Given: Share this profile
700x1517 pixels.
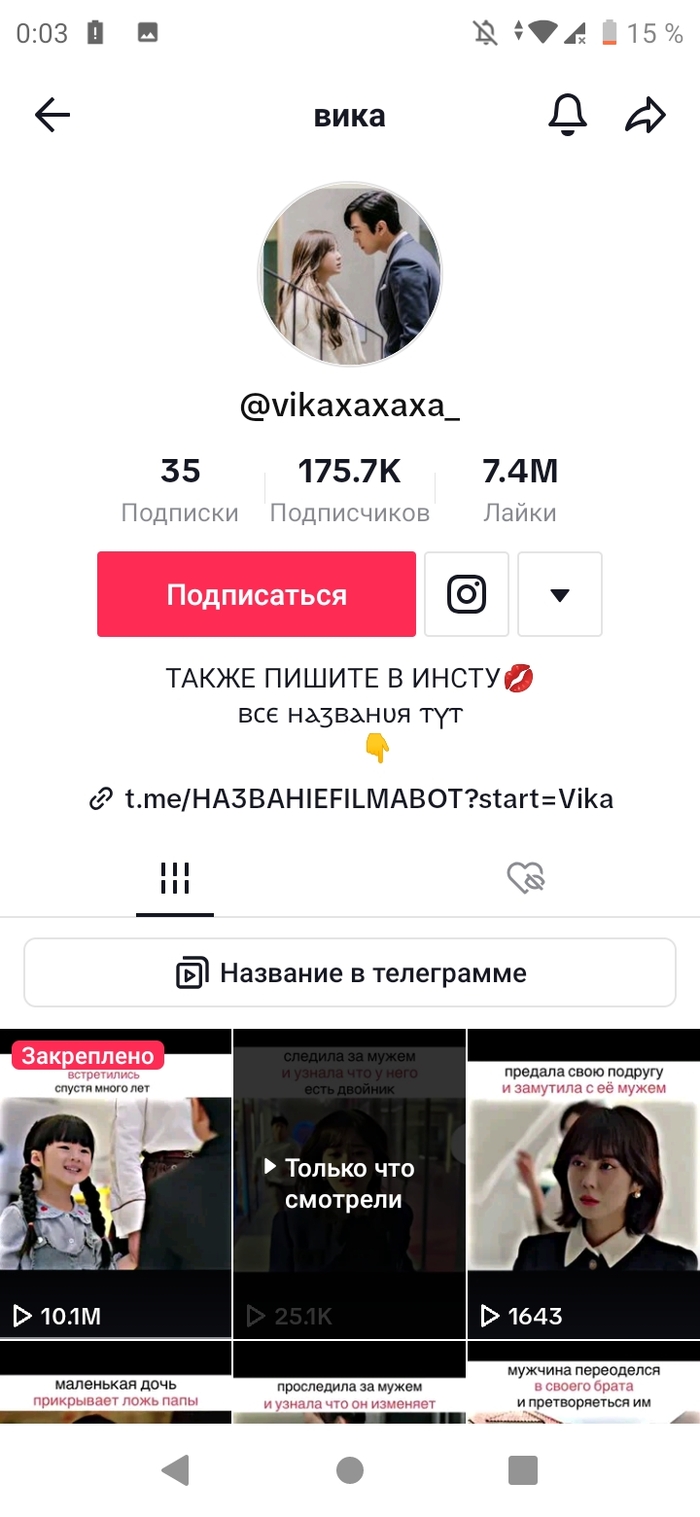Looking at the screenshot, I should click(645, 115).
